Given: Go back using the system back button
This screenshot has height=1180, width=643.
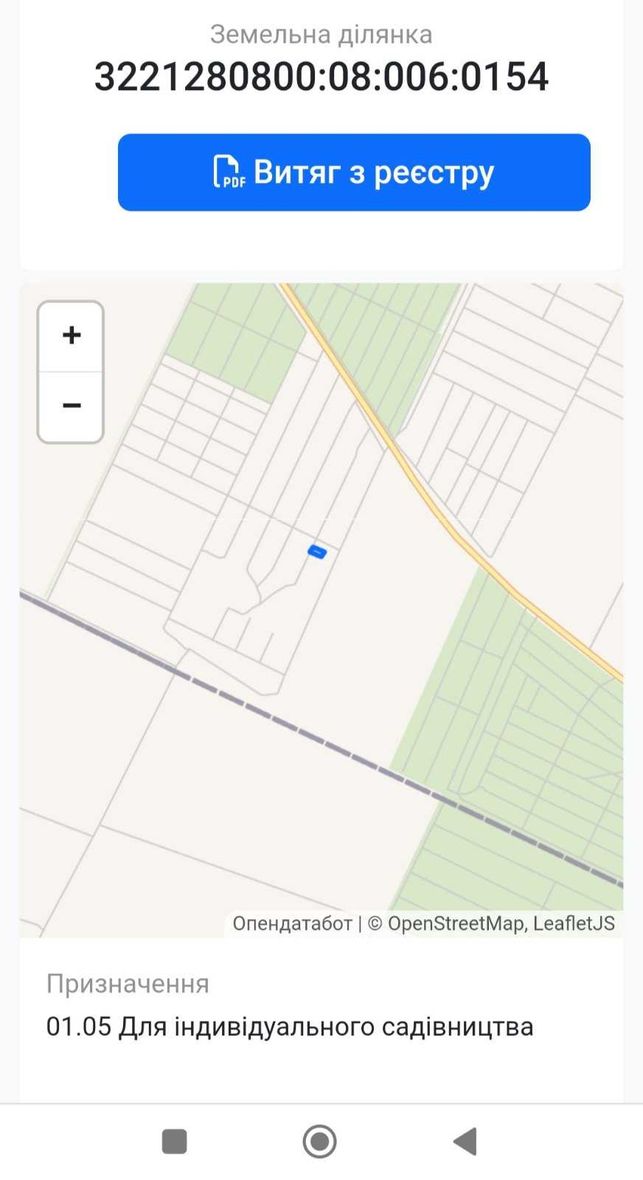Looking at the screenshot, I should (465, 1141).
